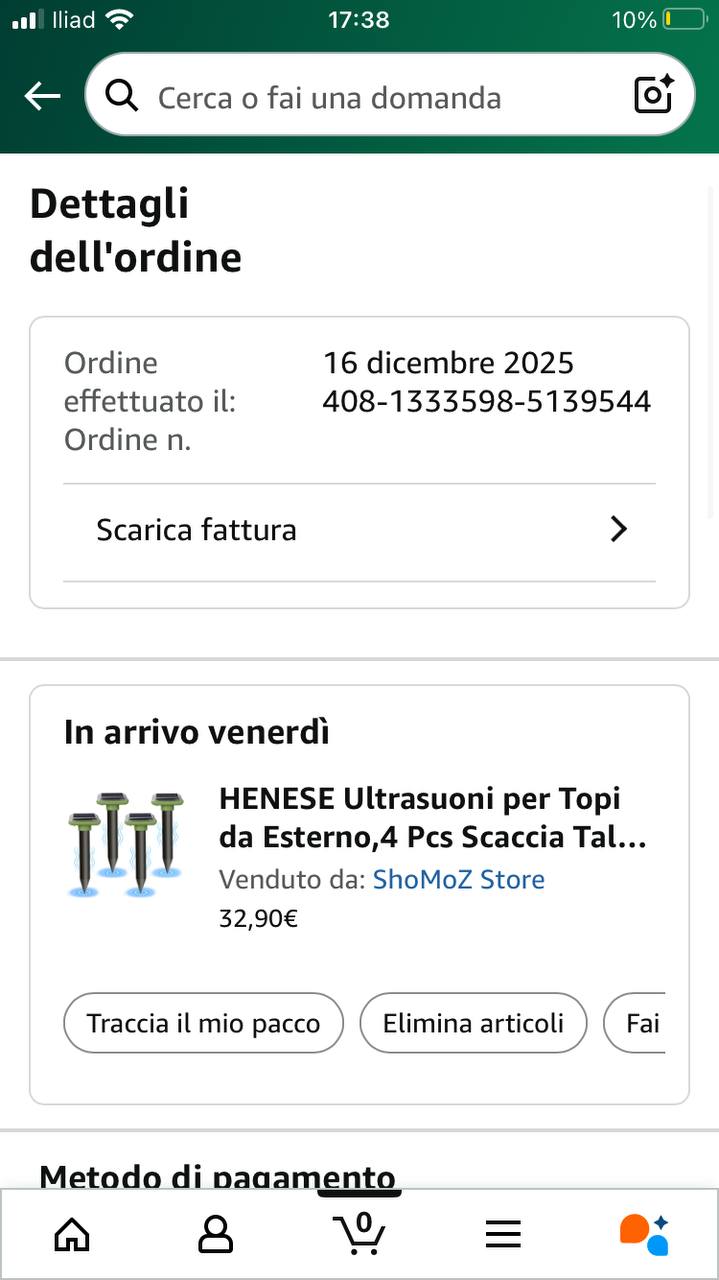This screenshot has height=1280, width=719.
Task: Open the HENESE Ultrasuoni per Topi product title
Action: (x=433, y=818)
